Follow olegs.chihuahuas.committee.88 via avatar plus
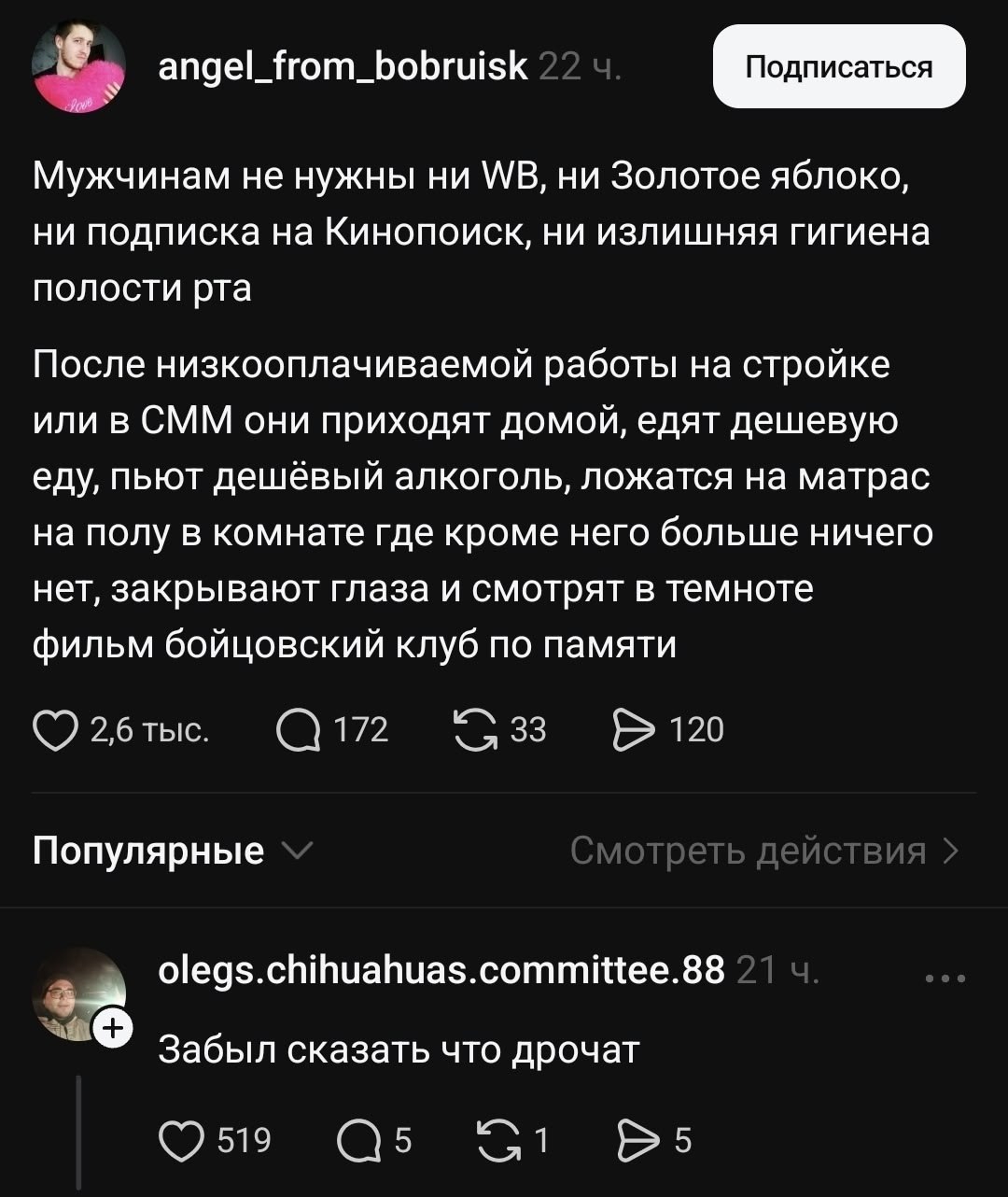 (111, 1030)
